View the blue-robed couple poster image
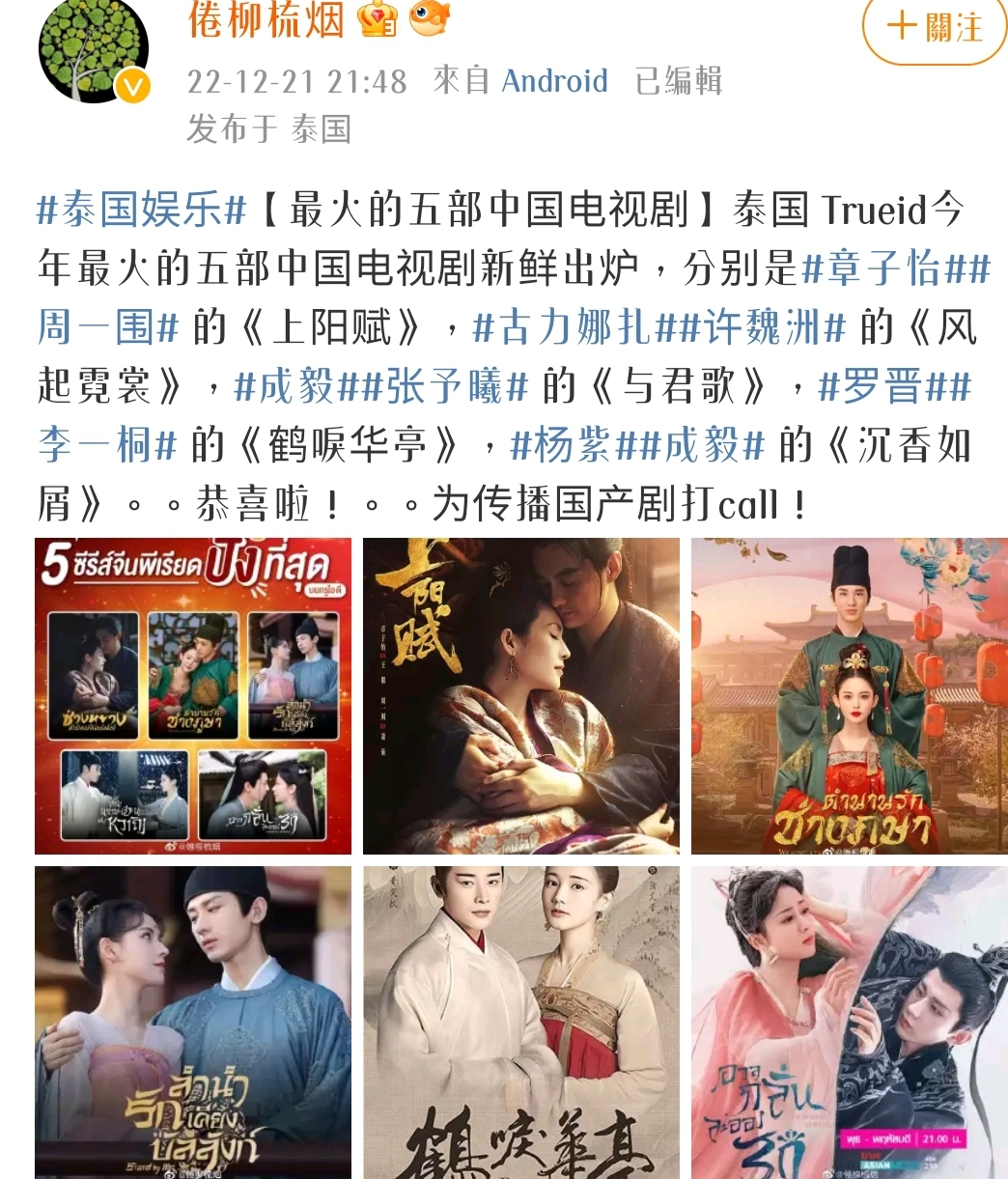This screenshot has height=1179, width=1008. (x=193, y=1022)
